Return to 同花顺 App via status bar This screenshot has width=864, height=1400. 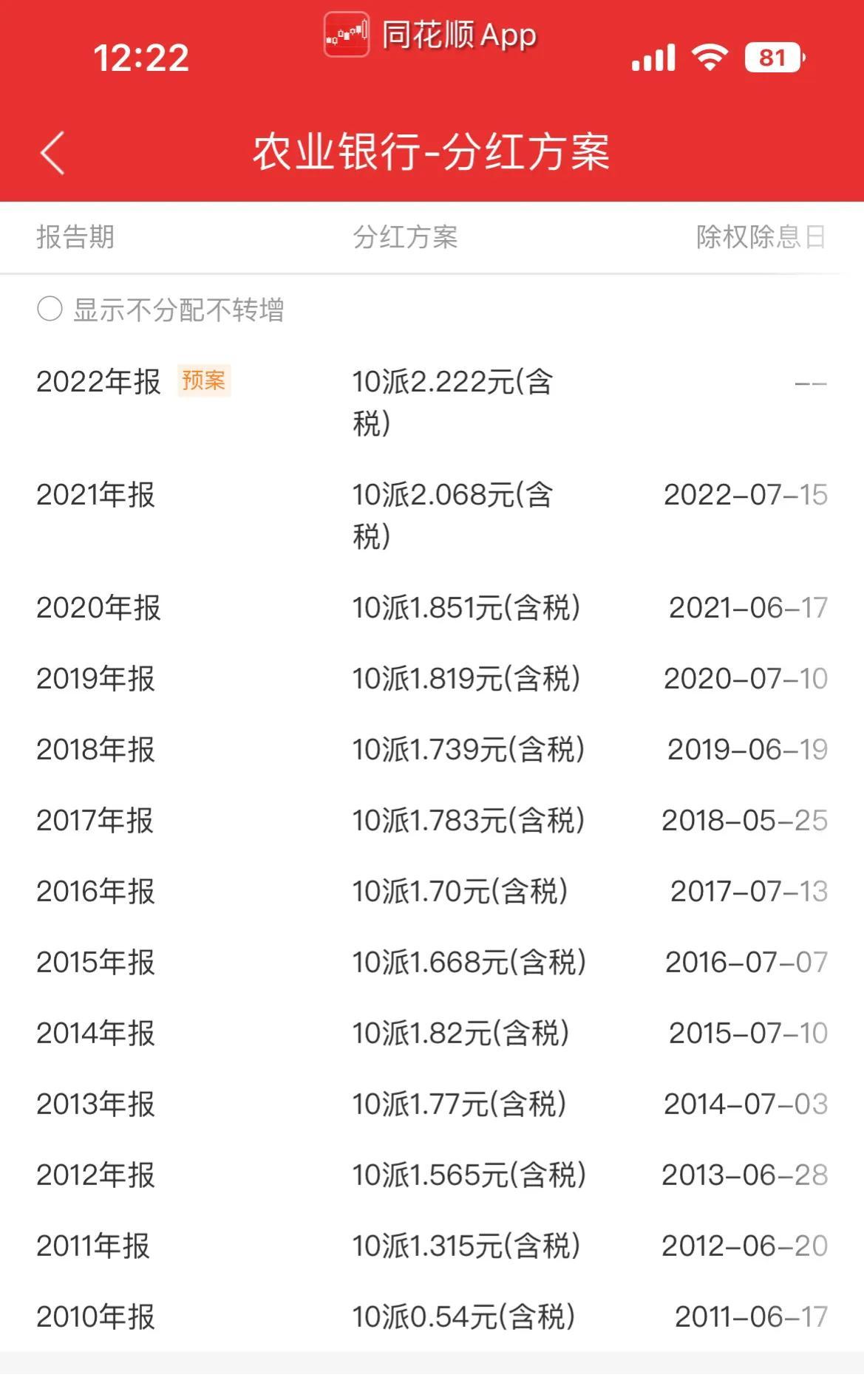click(431, 35)
